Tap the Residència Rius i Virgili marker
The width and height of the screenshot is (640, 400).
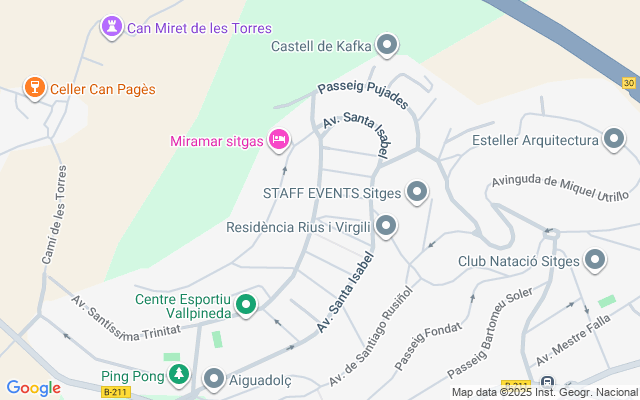pyautogui.click(x=386, y=226)
